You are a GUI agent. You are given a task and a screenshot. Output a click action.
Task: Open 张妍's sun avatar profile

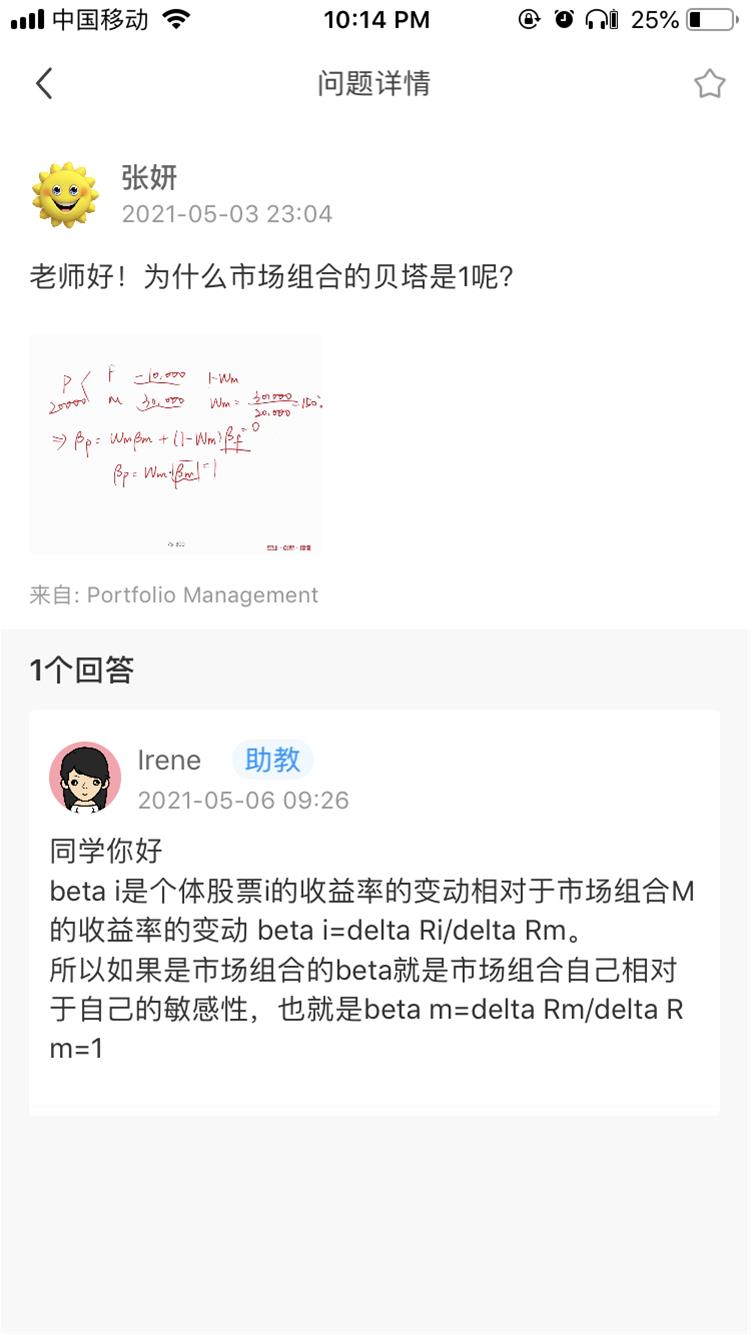(x=65, y=195)
